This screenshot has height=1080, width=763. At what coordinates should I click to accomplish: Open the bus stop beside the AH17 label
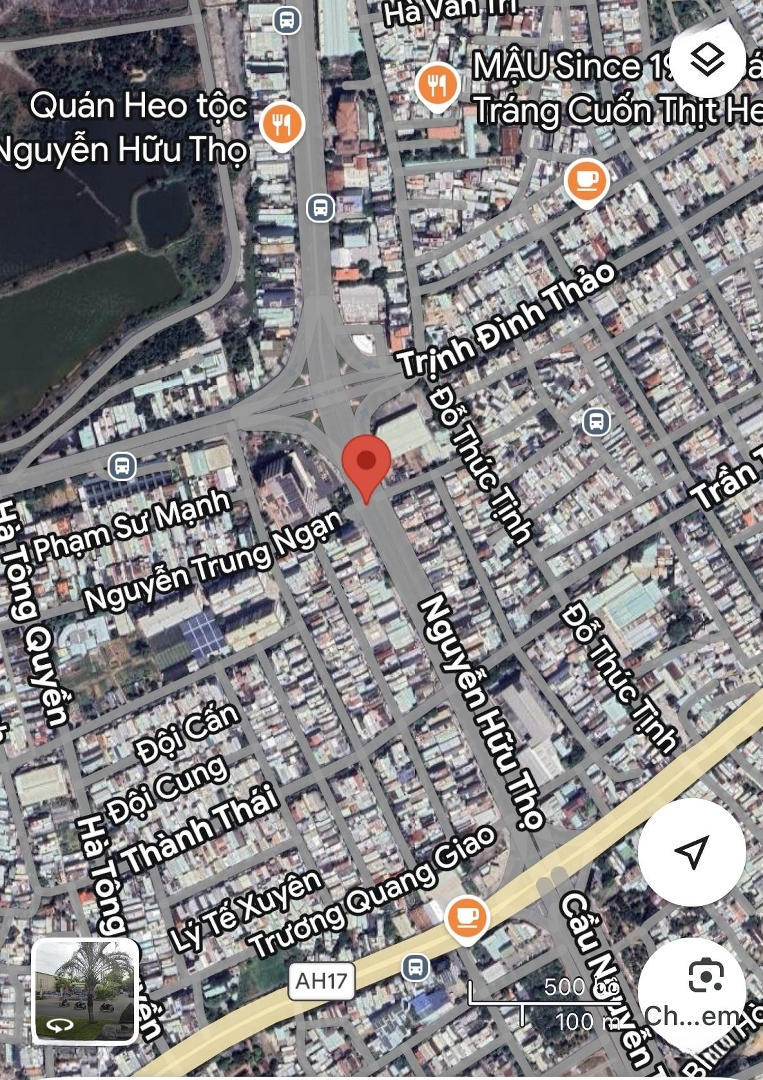(x=415, y=967)
